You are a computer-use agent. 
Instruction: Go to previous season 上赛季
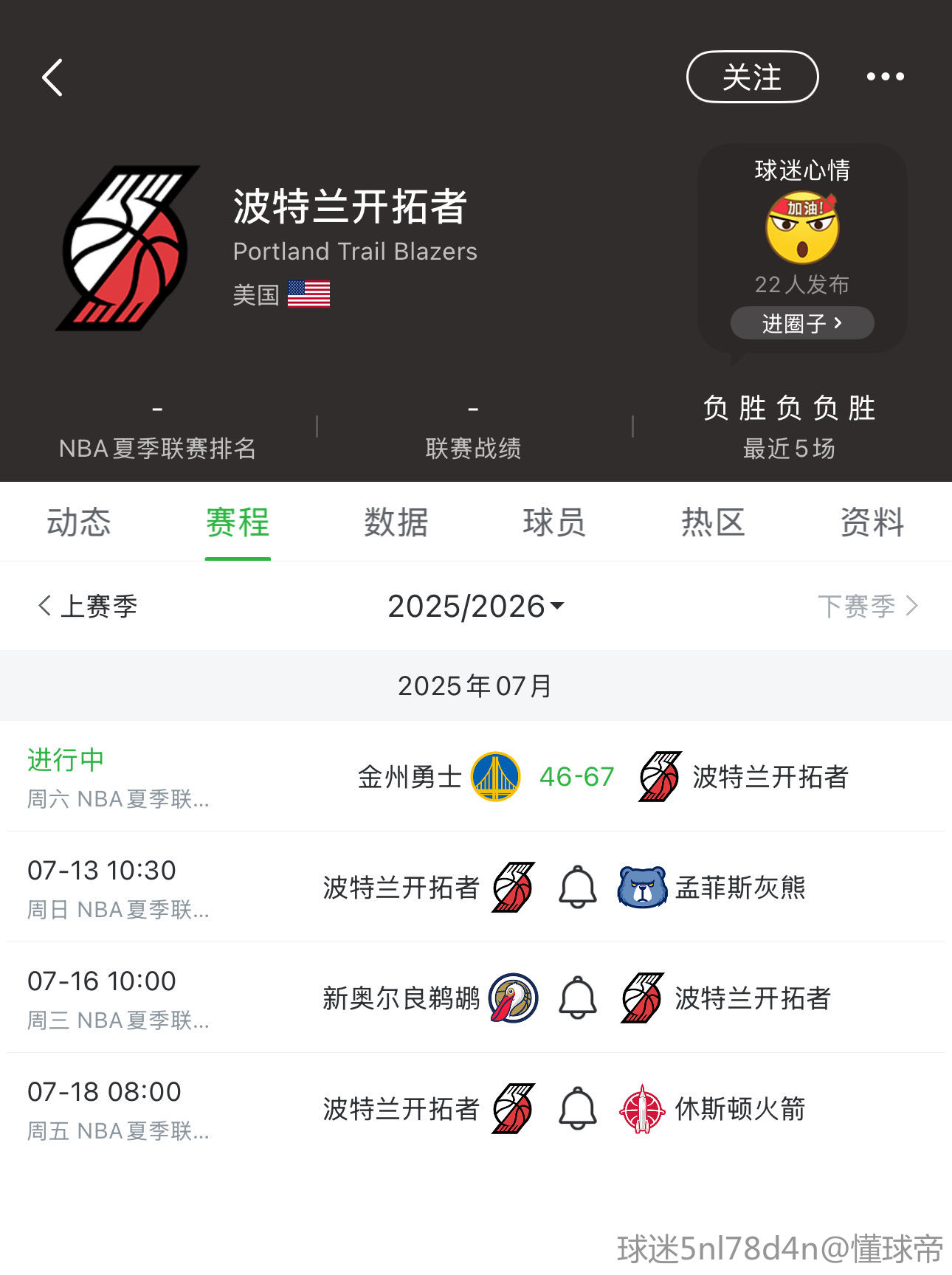pos(88,607)
